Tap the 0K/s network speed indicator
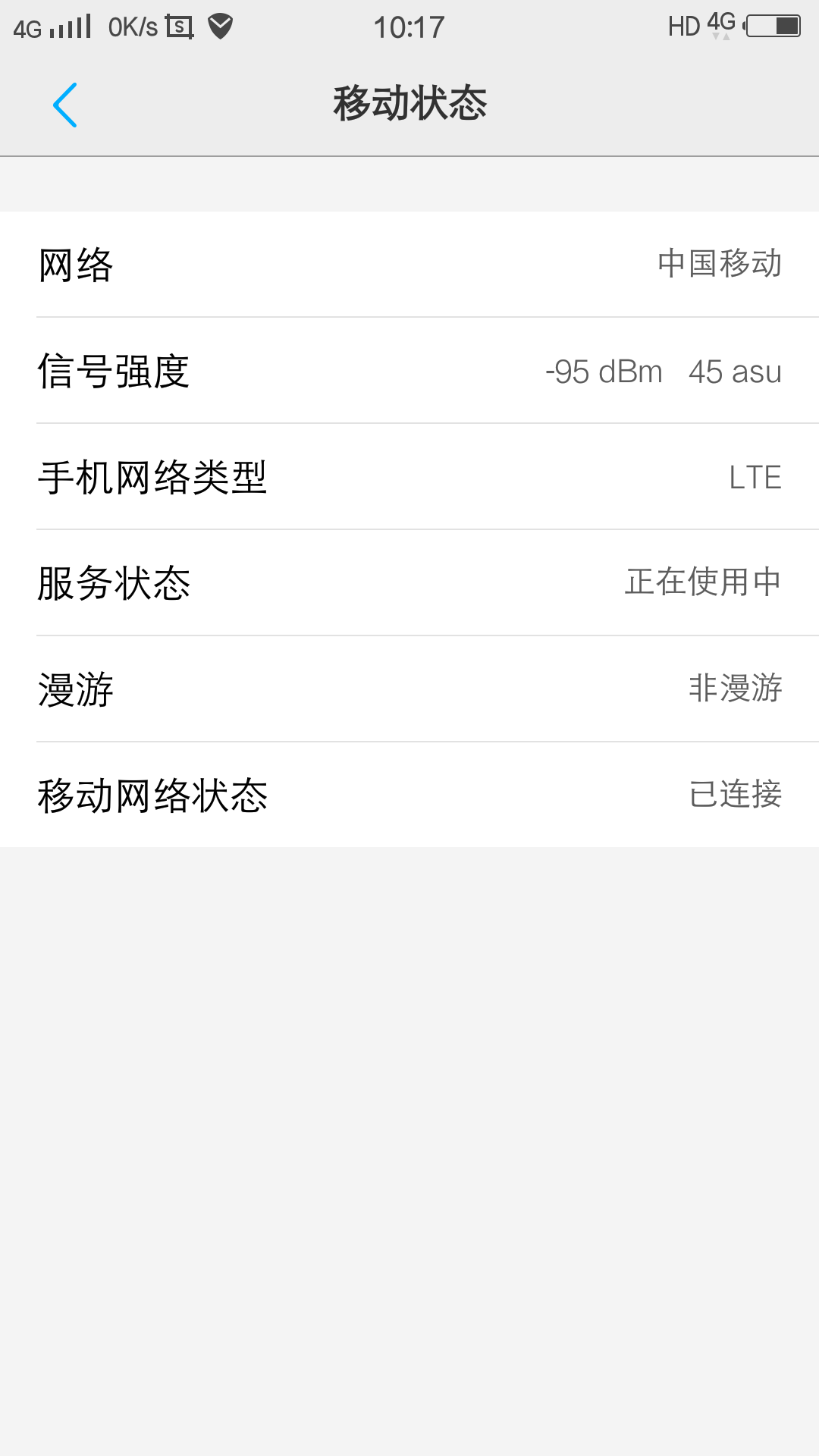This screenshot has width=819, height=1456. (133, 26)
